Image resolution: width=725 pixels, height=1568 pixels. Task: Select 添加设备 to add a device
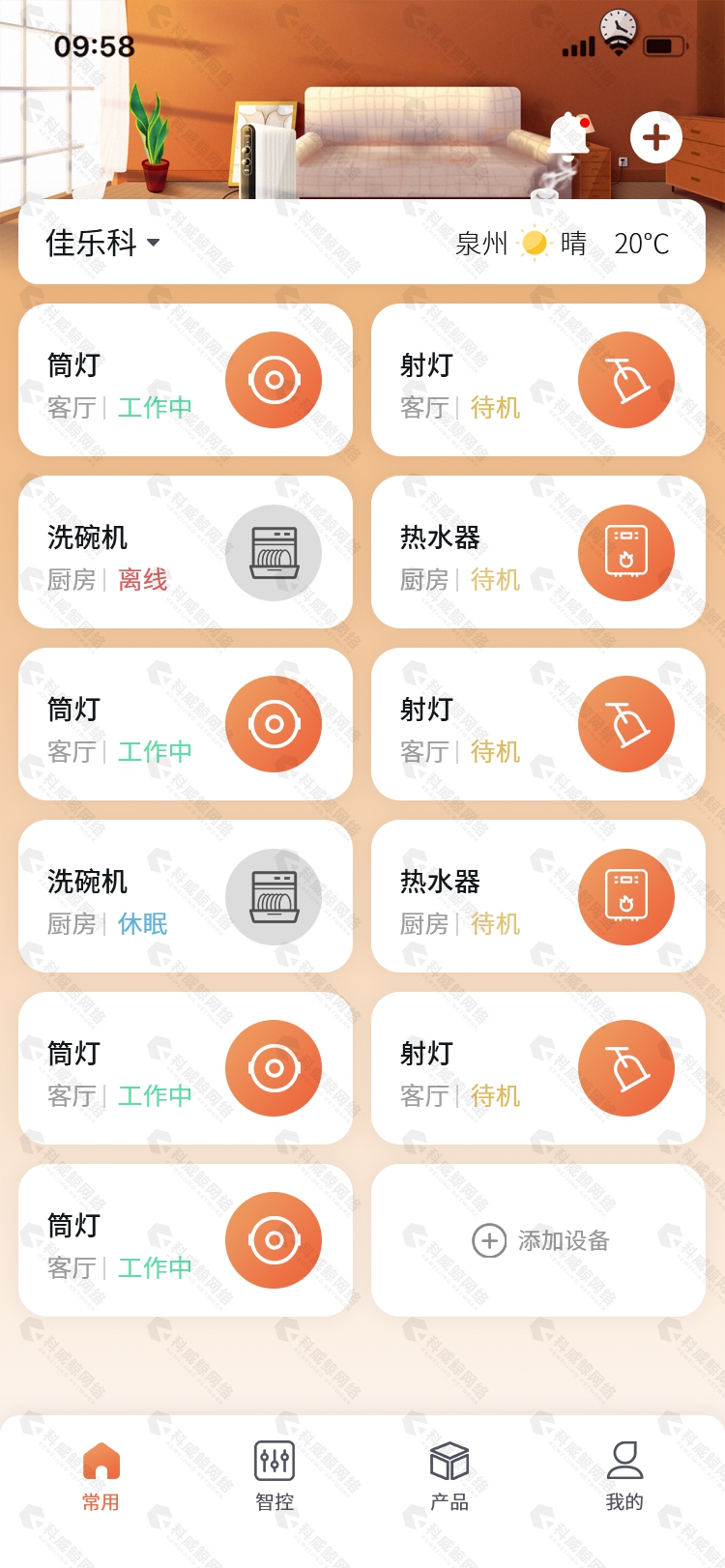(538, 1240)
